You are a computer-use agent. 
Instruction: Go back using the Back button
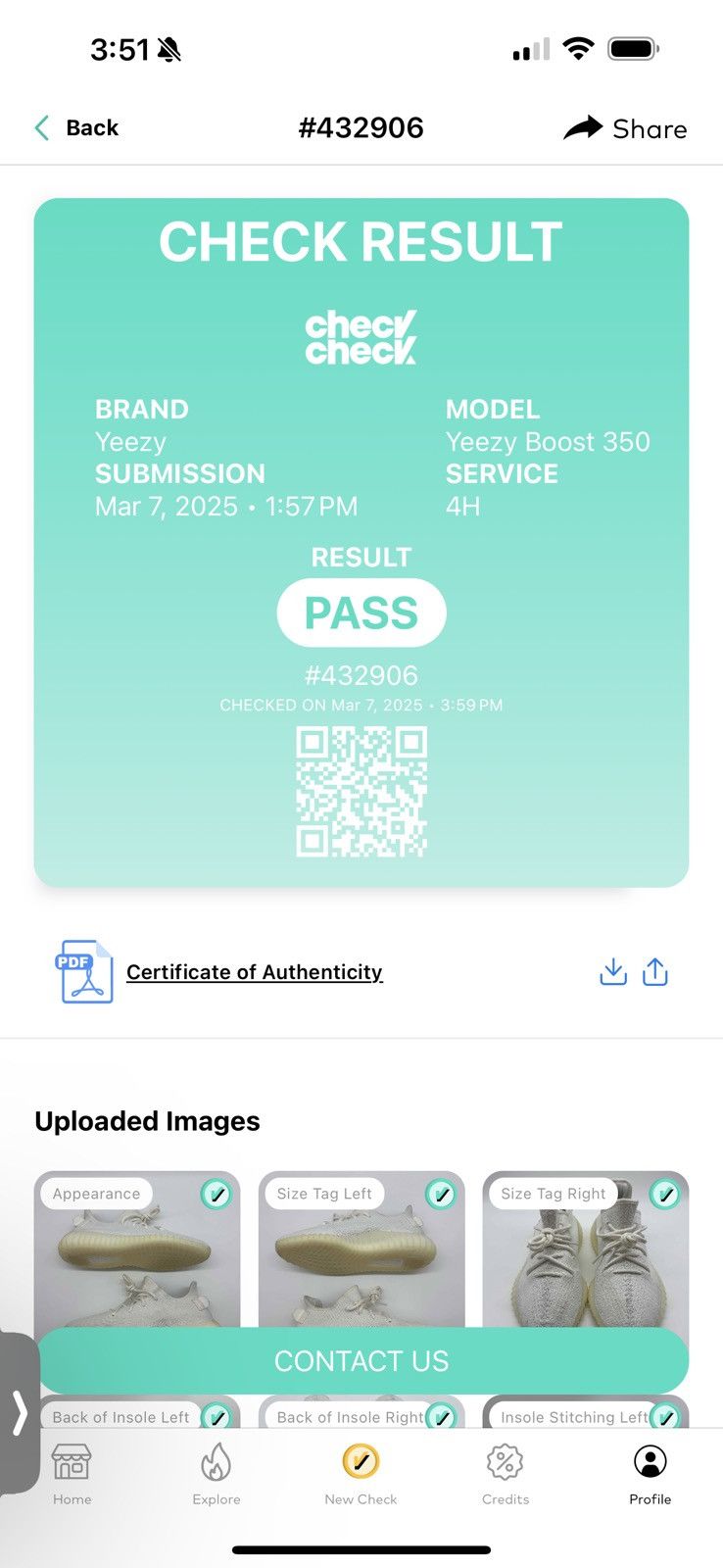click(76, 128)
